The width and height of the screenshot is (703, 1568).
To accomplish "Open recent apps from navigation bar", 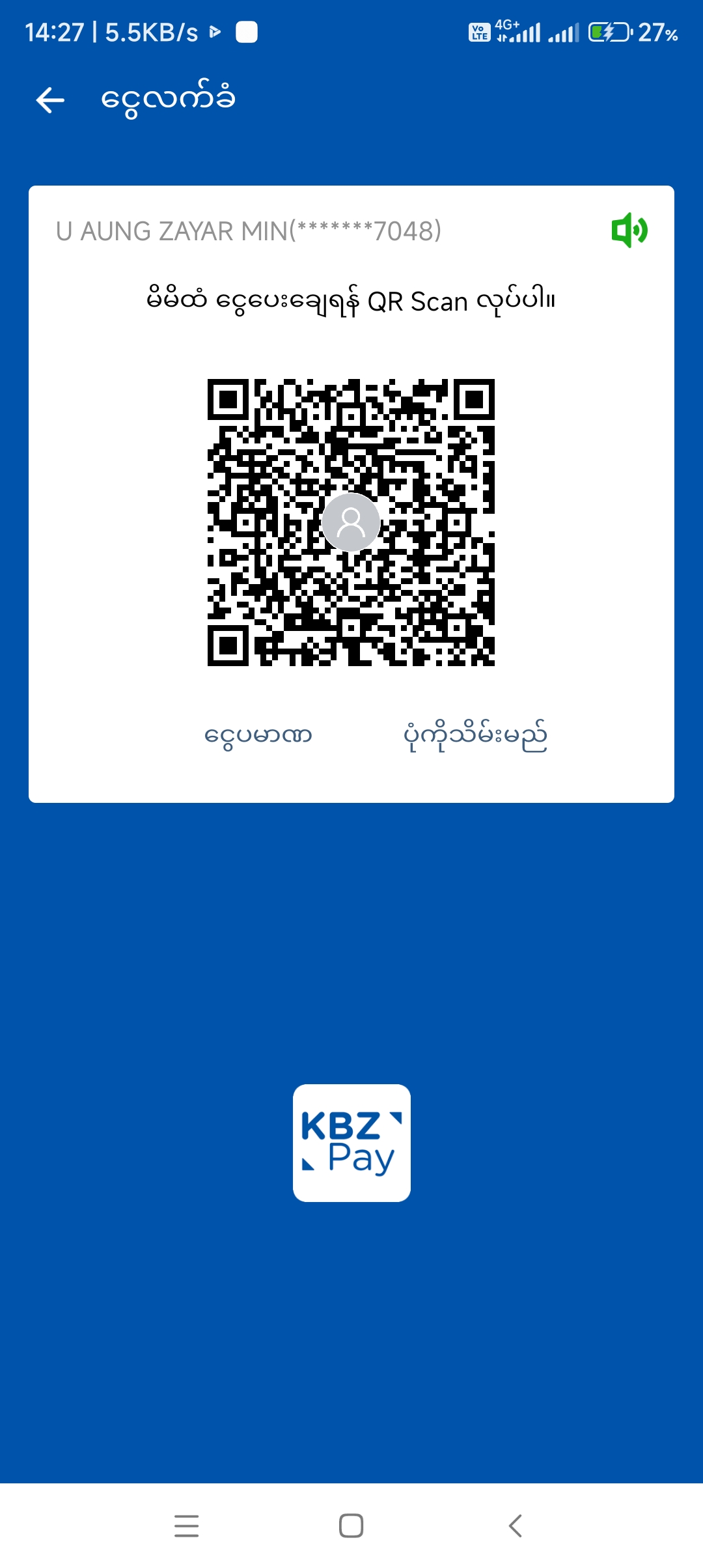I will click(187, 1526).
